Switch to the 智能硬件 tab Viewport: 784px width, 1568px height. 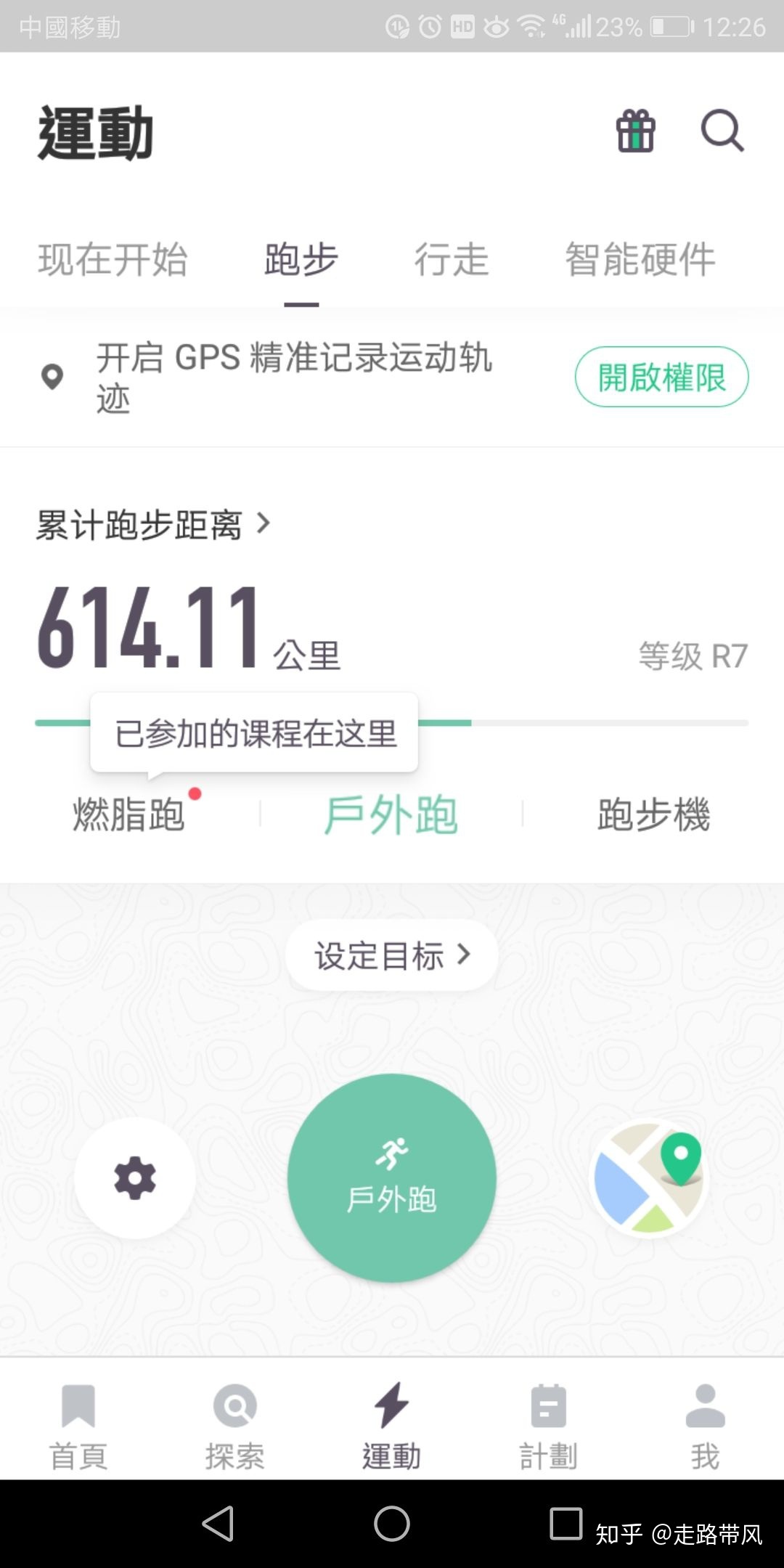pyautogui.click(x=640, y=260)
